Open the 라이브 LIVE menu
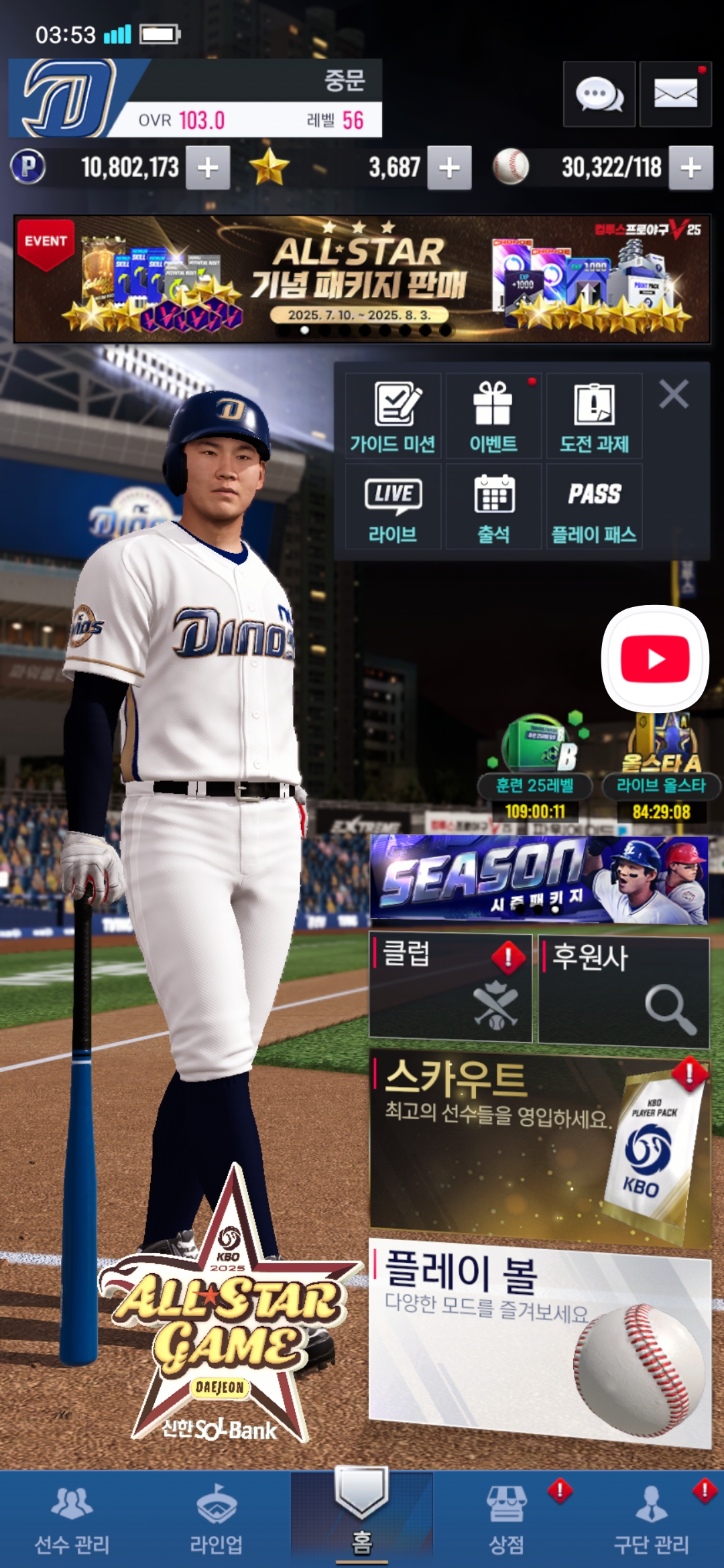The height and width of the screenshot is (1568, 724). click(x=393, y=507)
